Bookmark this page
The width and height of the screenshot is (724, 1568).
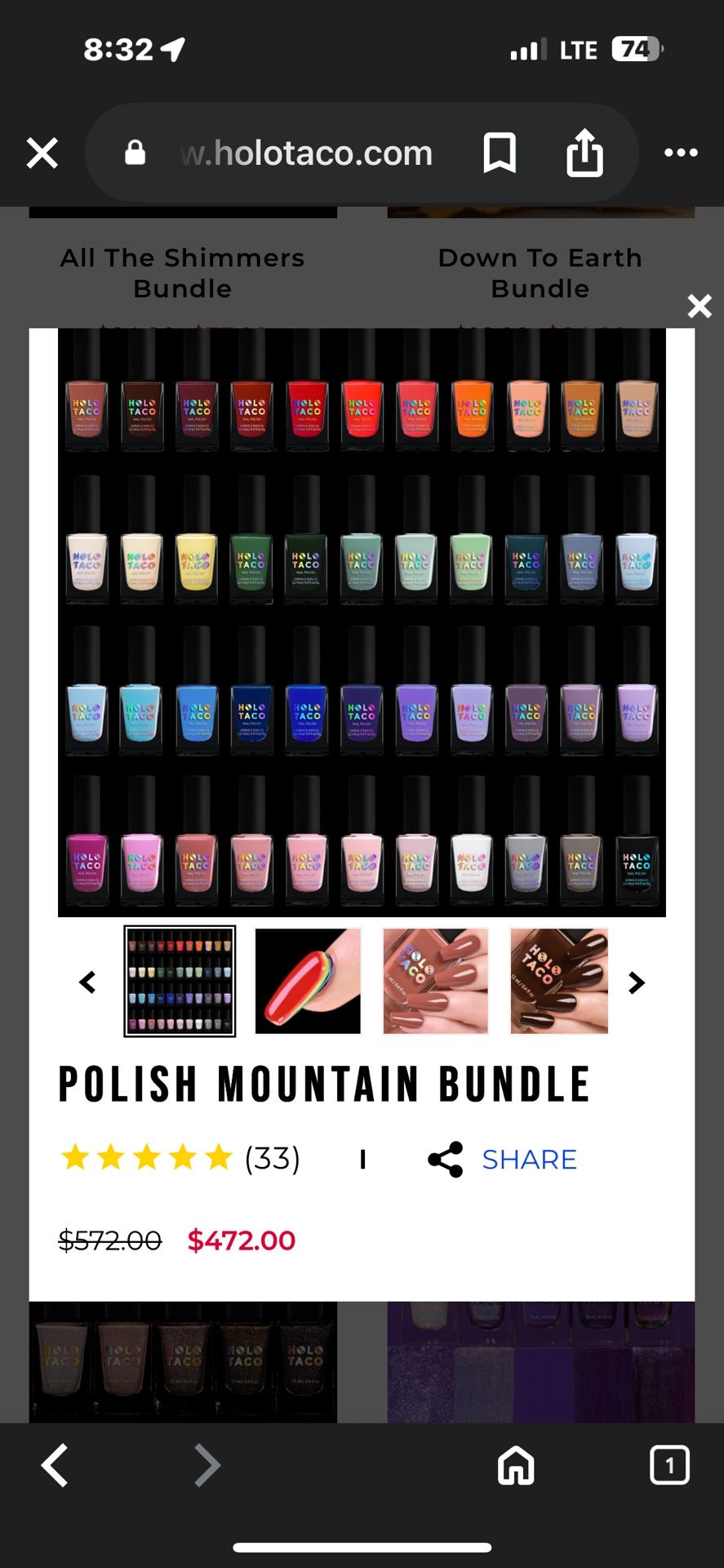click(499, 153)
